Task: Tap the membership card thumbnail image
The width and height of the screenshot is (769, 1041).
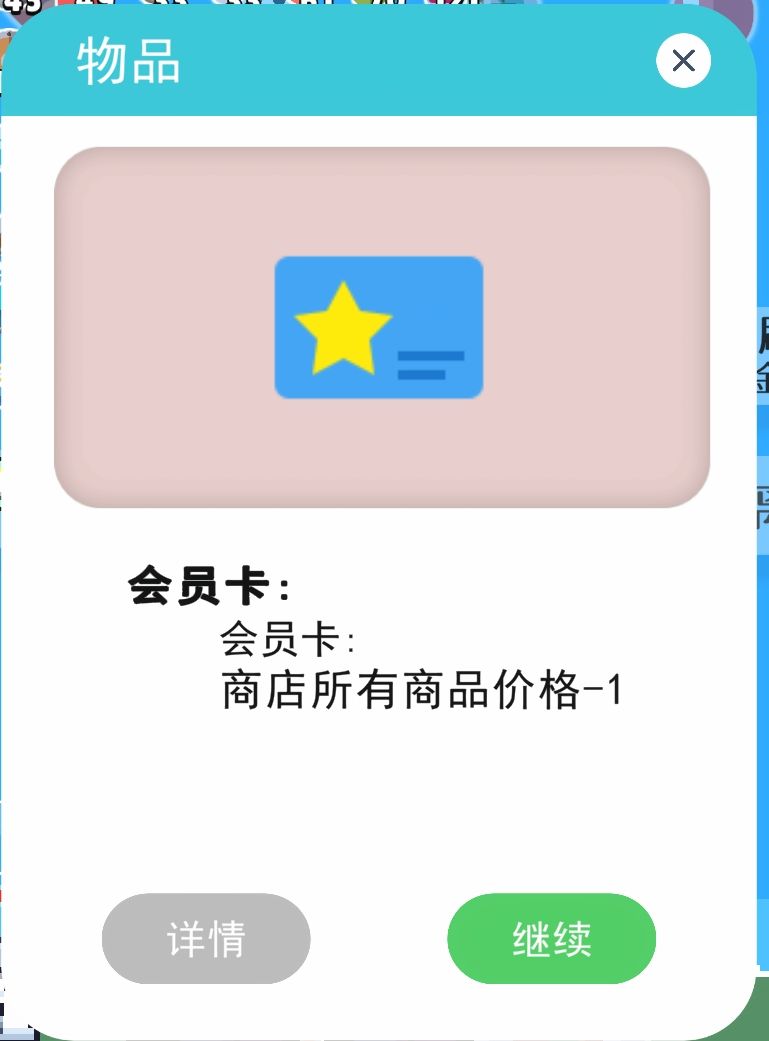Action: click(x=379, y=327)
